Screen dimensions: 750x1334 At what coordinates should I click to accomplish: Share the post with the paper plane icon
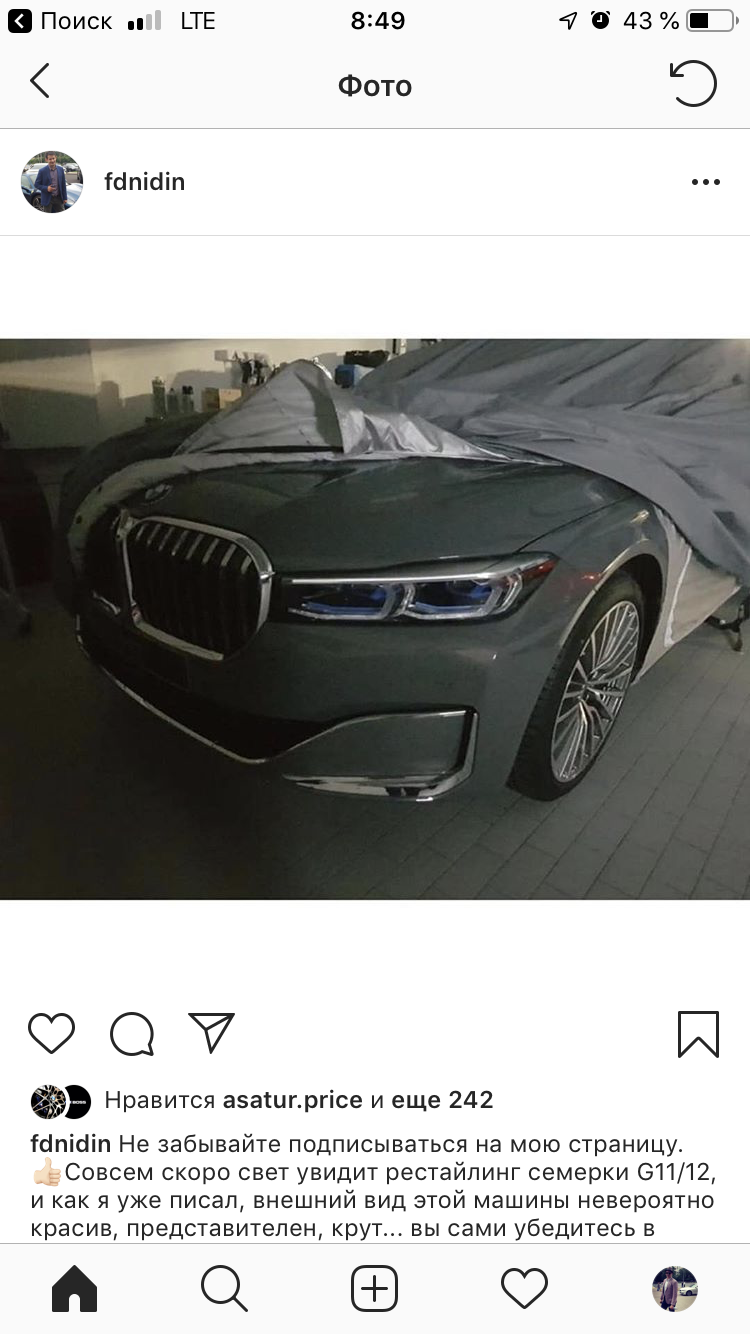[x=211, y=1033]
